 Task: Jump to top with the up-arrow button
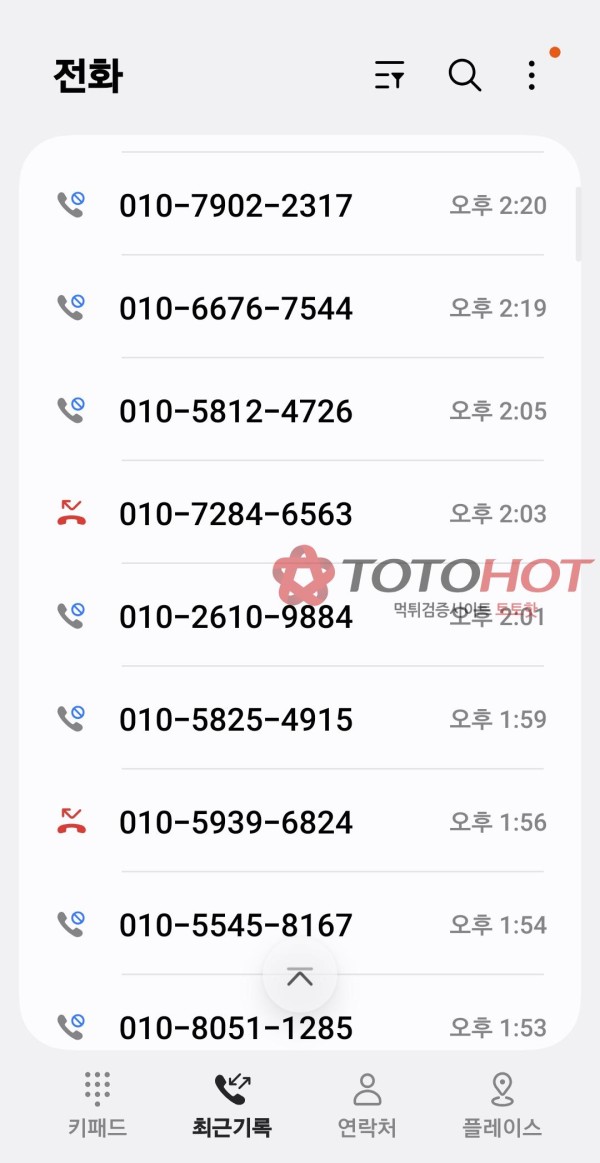(x=300, y=977)
